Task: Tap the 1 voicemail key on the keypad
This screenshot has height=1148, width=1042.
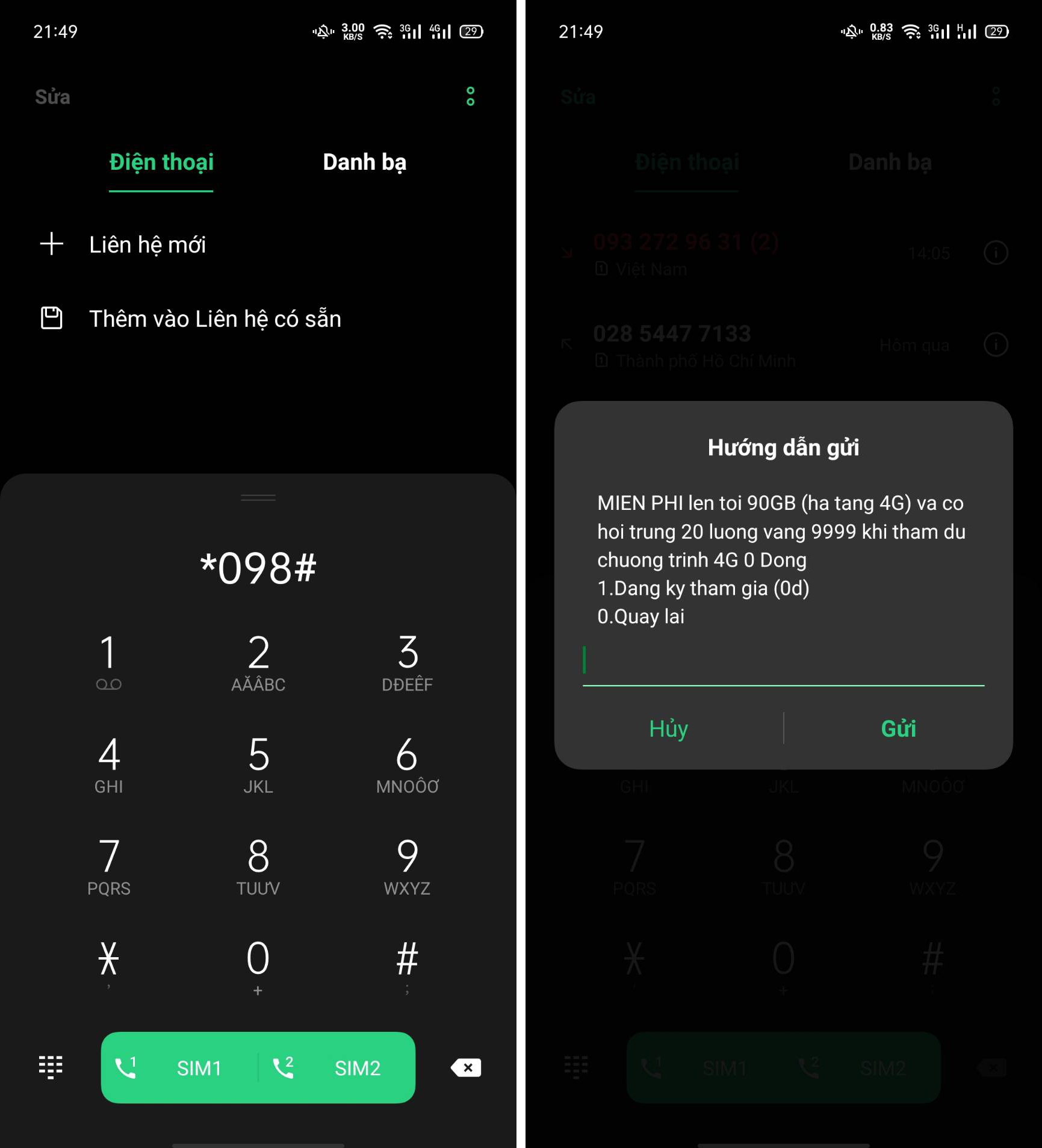Action: [108, 661]
